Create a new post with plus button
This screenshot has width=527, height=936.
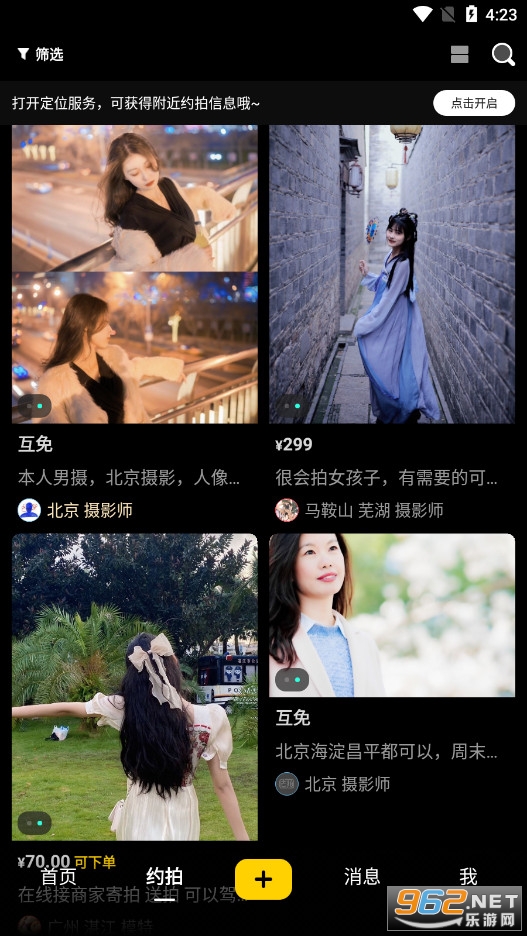(263, 879)
